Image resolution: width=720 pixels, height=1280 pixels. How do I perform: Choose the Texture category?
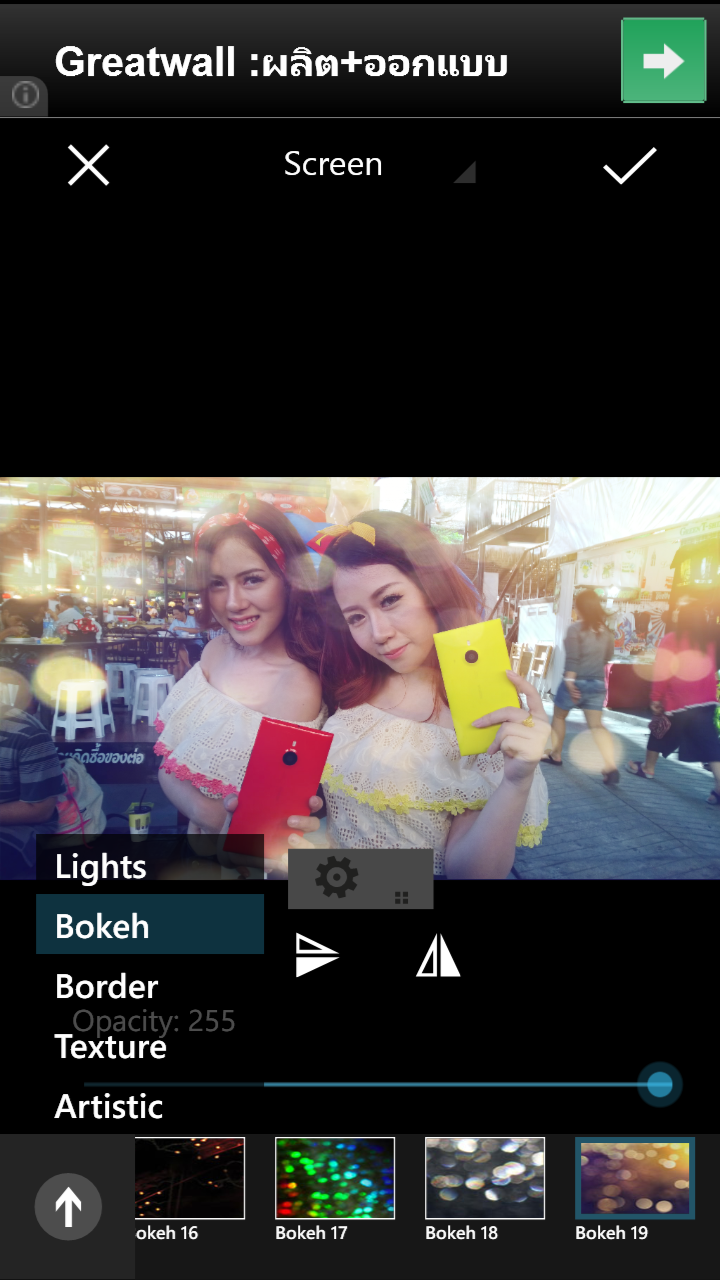pos(110,1047)
